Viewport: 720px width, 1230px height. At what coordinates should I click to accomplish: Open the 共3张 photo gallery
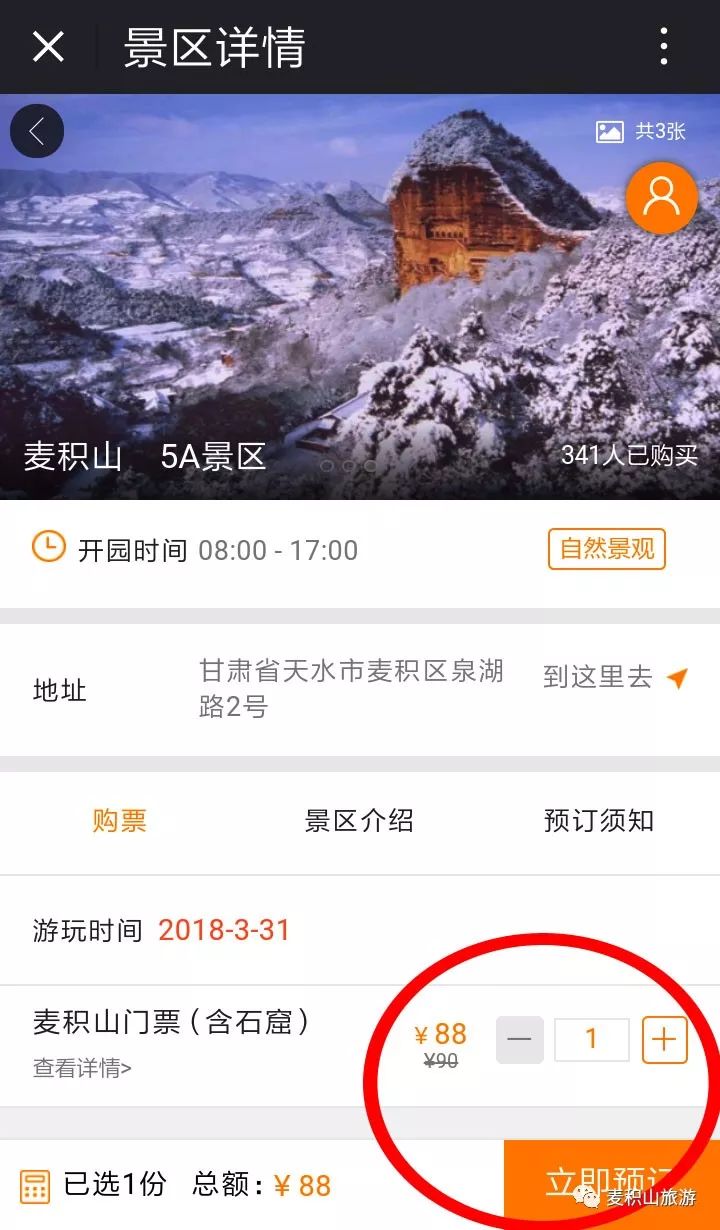tap(641, 131)
